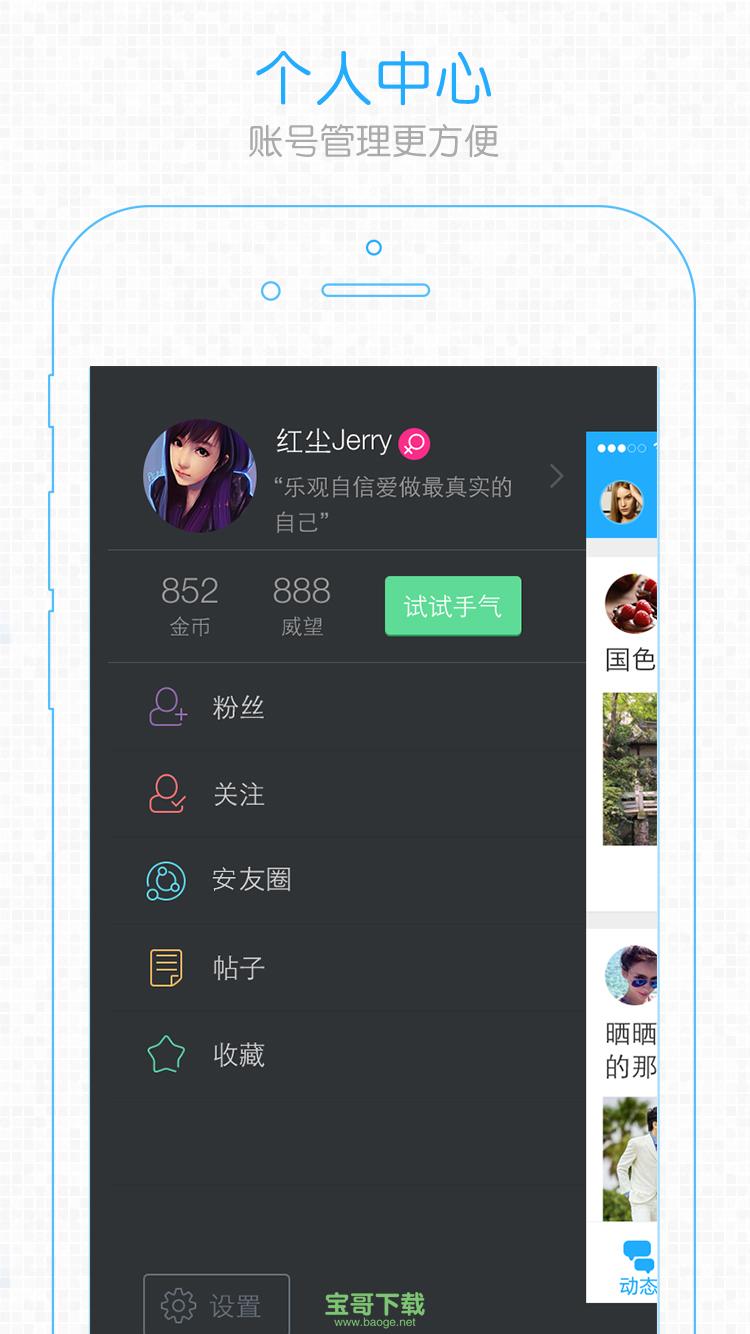Tap the green 试试手气 button
The width and height of the screenshot is (750, 1334).
(x=452, y=605)
